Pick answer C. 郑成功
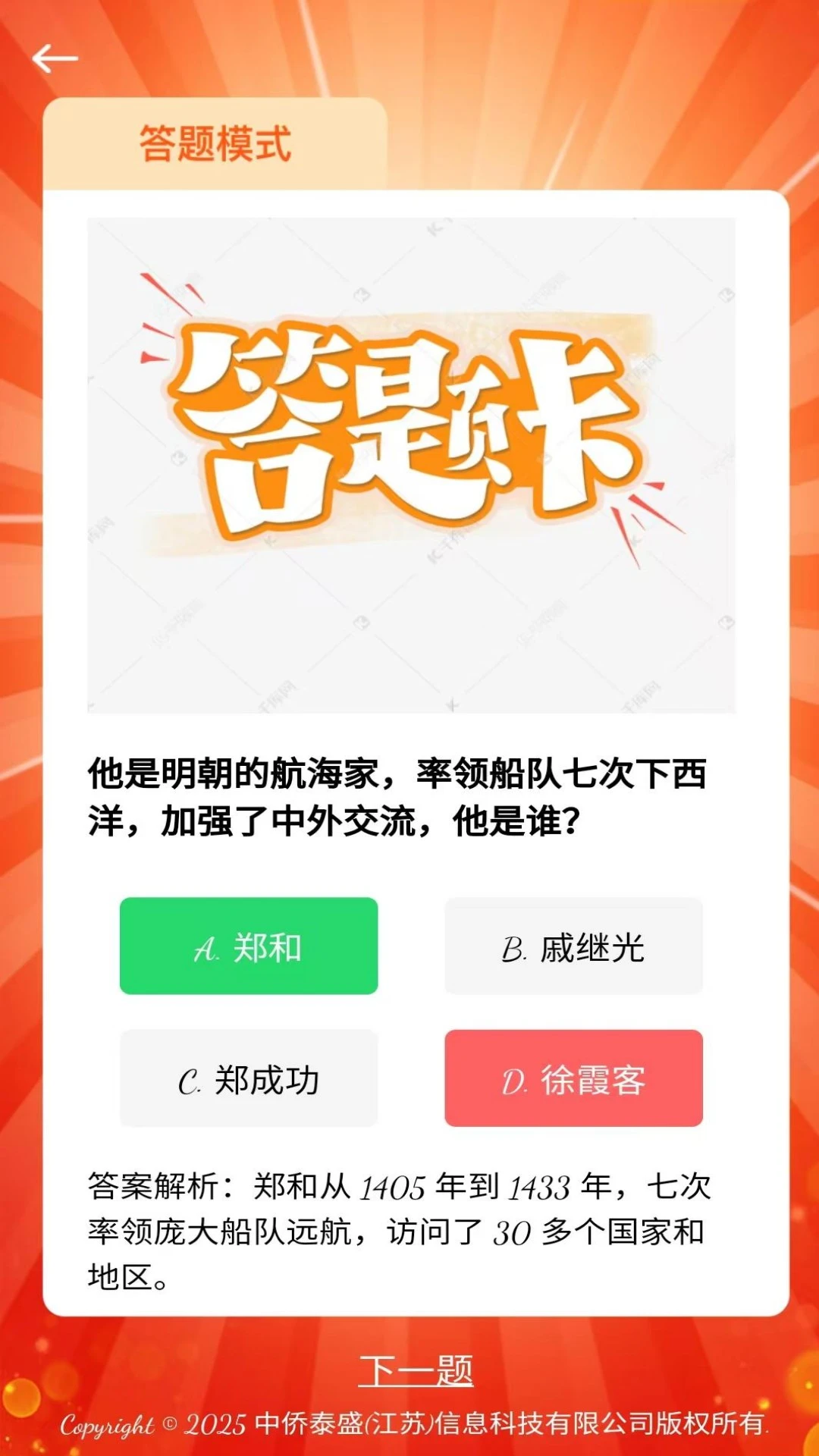Image resolution: width=819 pixels, height=1456 pixels. [249, 1078]
